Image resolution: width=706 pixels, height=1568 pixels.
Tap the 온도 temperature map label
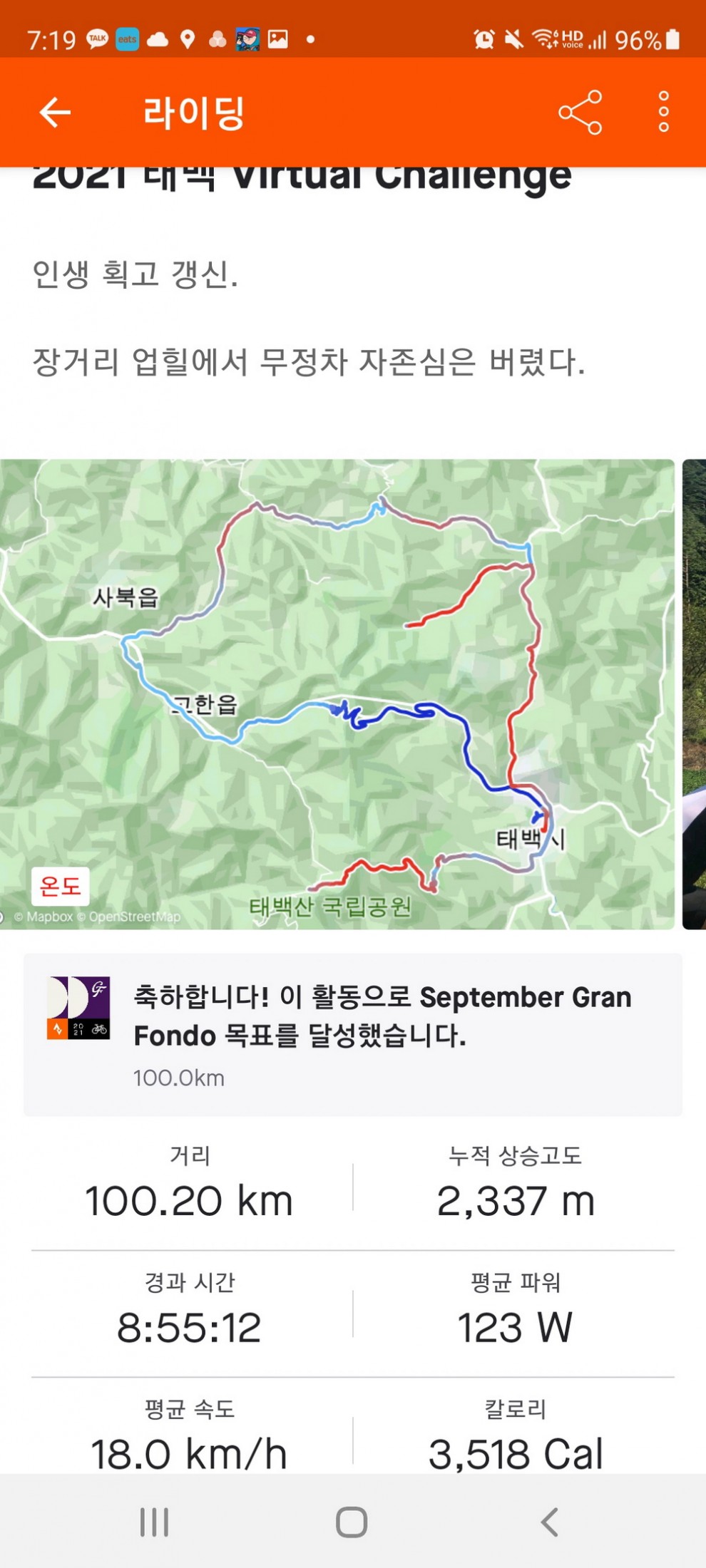tap(61, 886)
